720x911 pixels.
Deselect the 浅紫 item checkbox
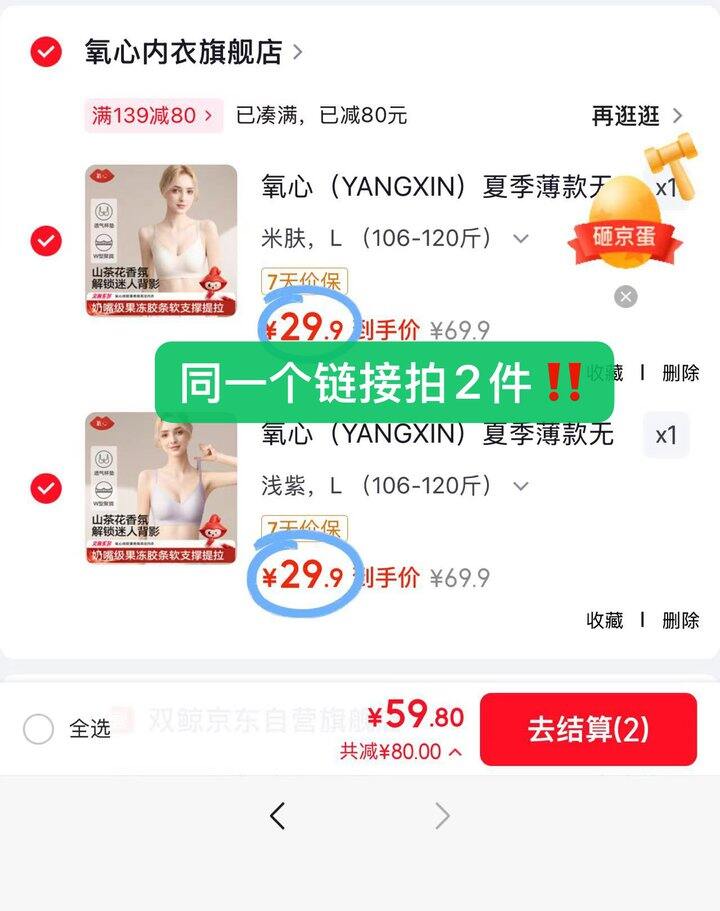pos(46,488)
